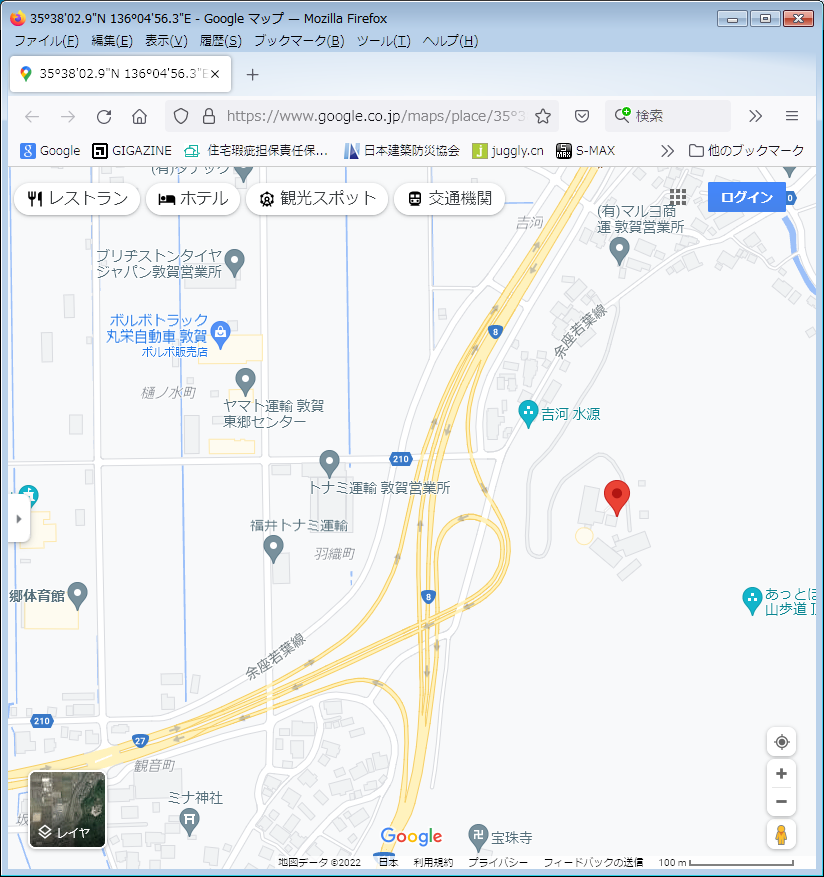Close the current Google Maps tab
Image resolution: width=824 pixels, height=877 pixels.
coord(215,74)
